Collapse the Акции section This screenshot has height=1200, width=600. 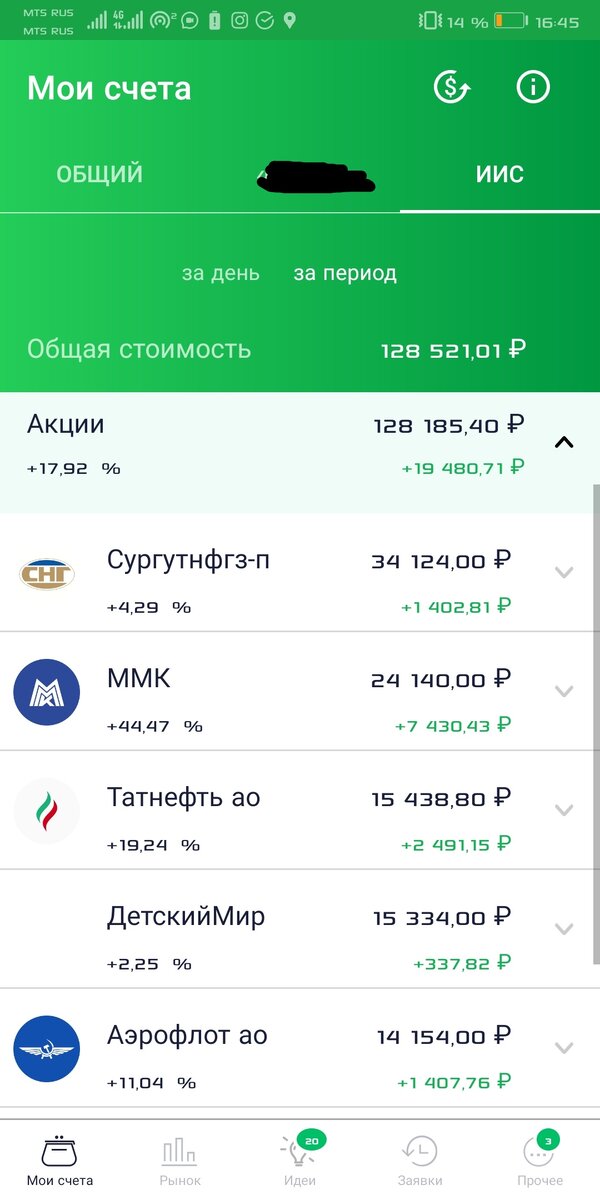(x=564, y=442)
